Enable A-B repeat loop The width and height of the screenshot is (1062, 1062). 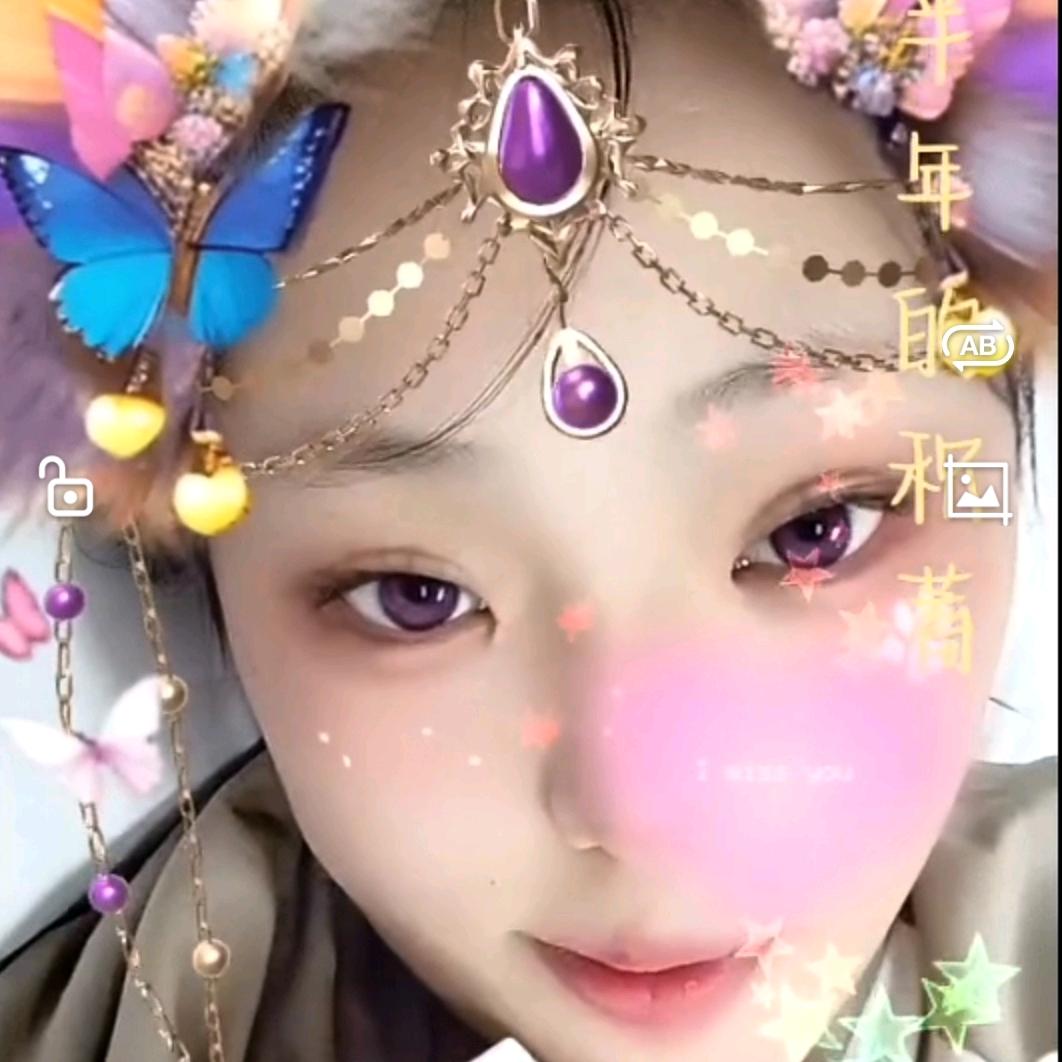(977, 346)
